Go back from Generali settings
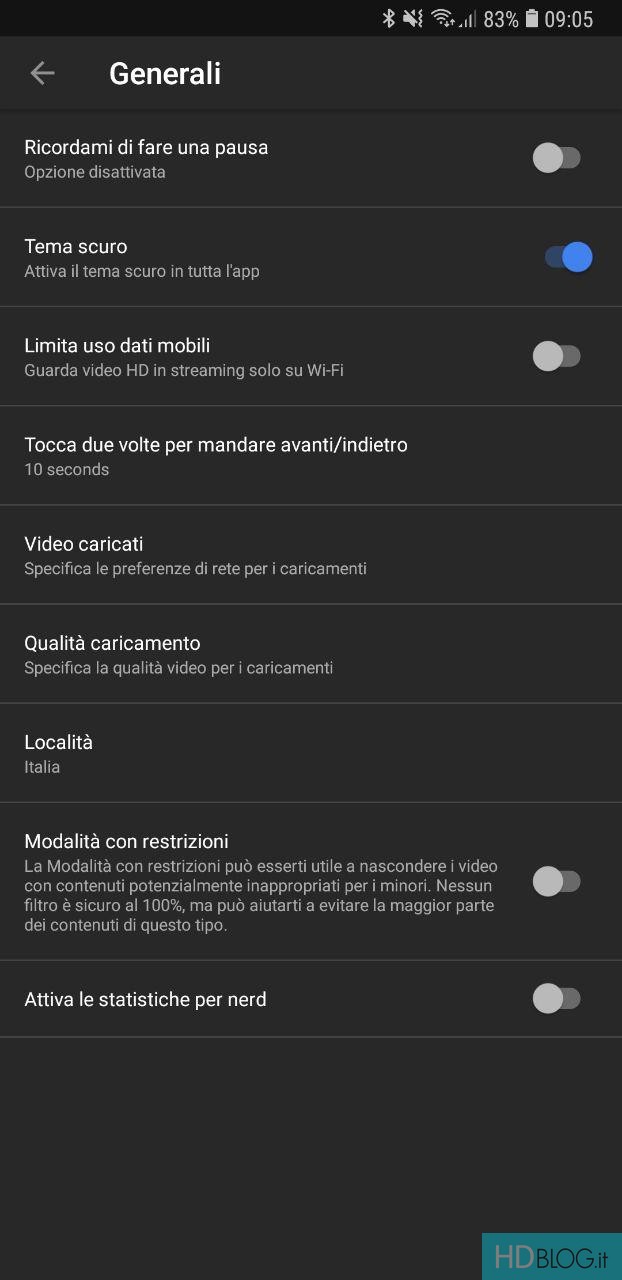Viewport: 622px width, 1280px height. tap(42, 73)
